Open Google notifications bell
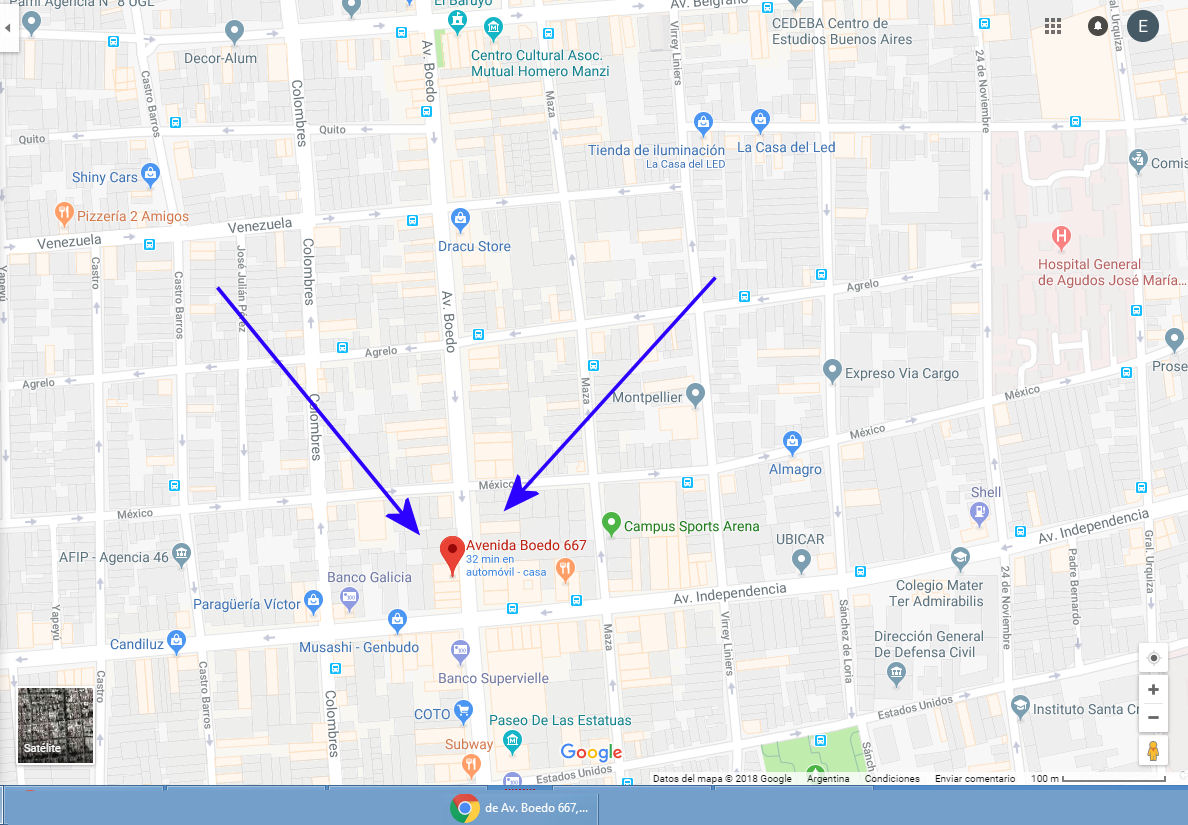The image size is (1188, 825). [x=1098, y=26]
